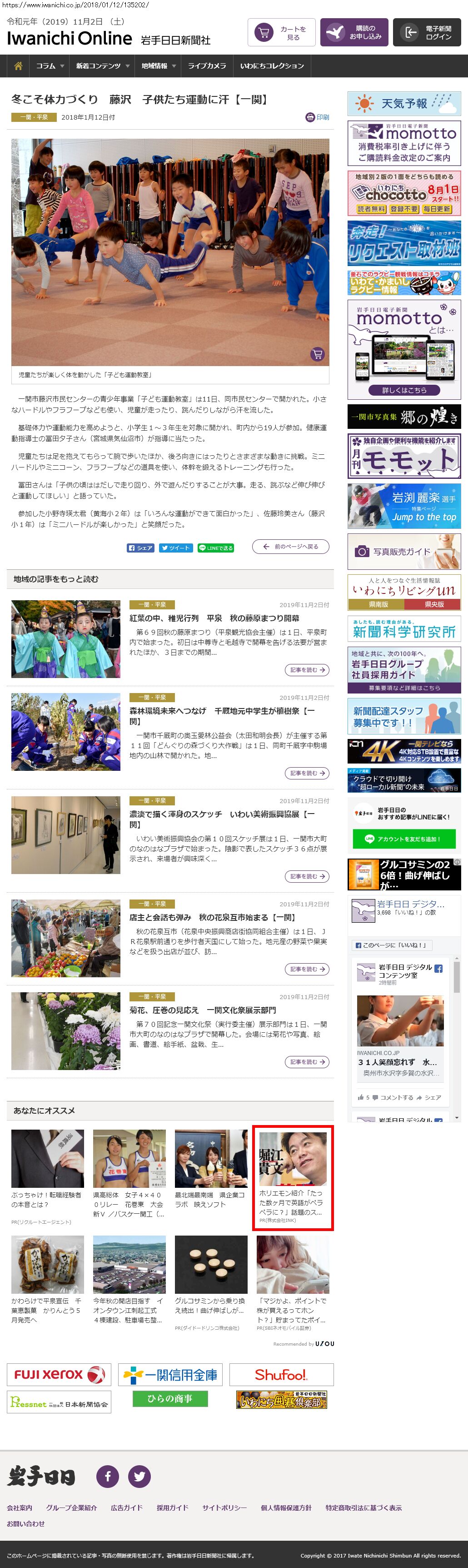
Task: Open 電子新聞ログイン
Action: [427, 33]
